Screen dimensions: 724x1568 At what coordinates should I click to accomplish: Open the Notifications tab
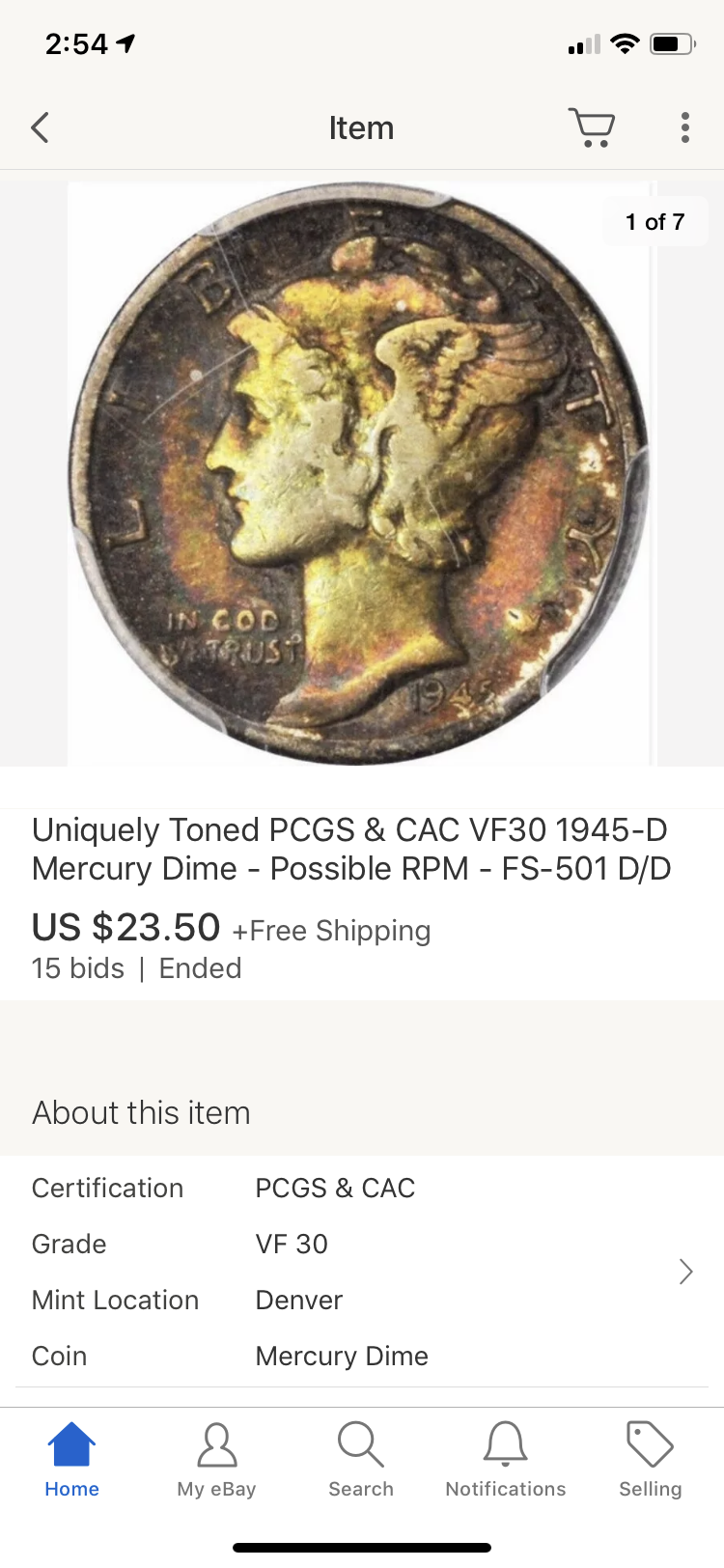tap(505, 1460)
